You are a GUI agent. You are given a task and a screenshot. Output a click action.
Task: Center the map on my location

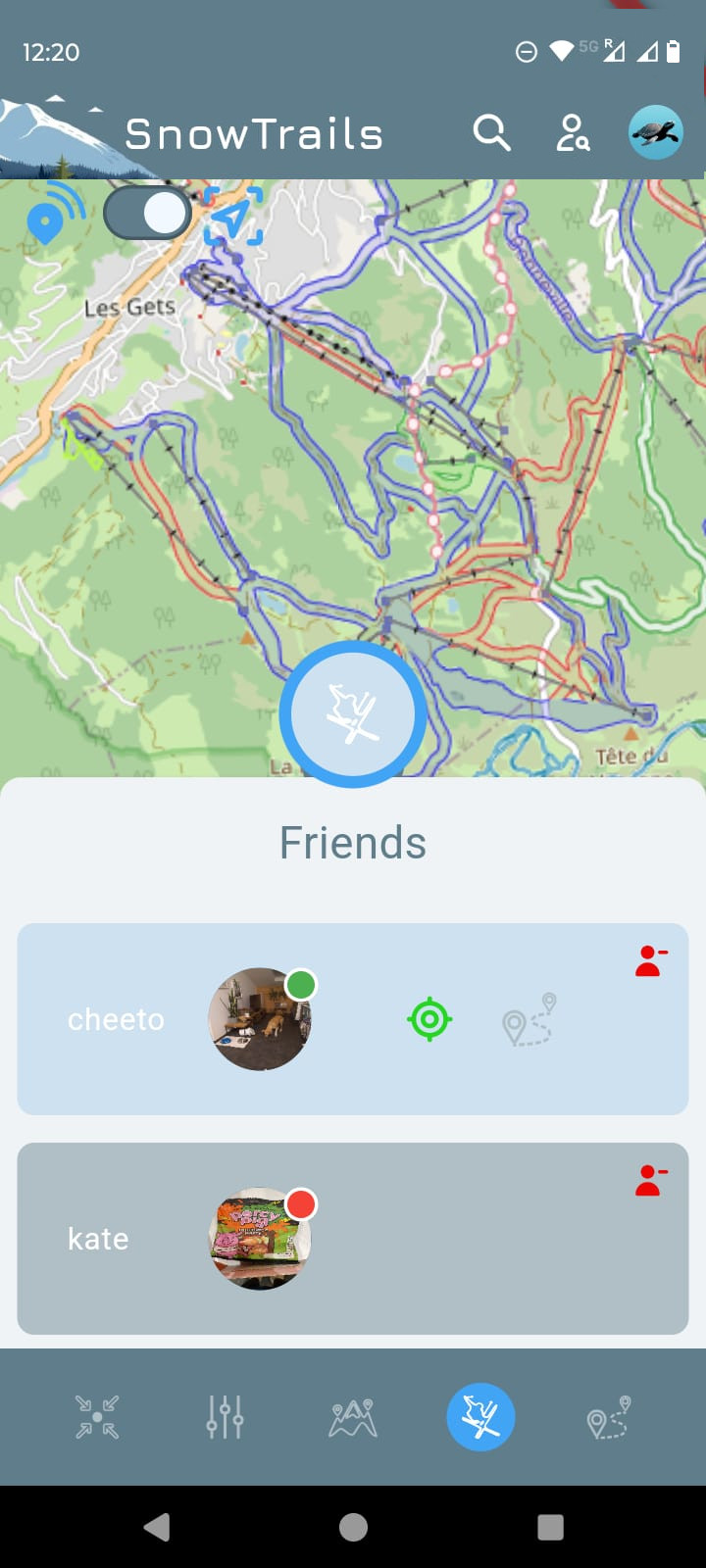click(233, 217)
